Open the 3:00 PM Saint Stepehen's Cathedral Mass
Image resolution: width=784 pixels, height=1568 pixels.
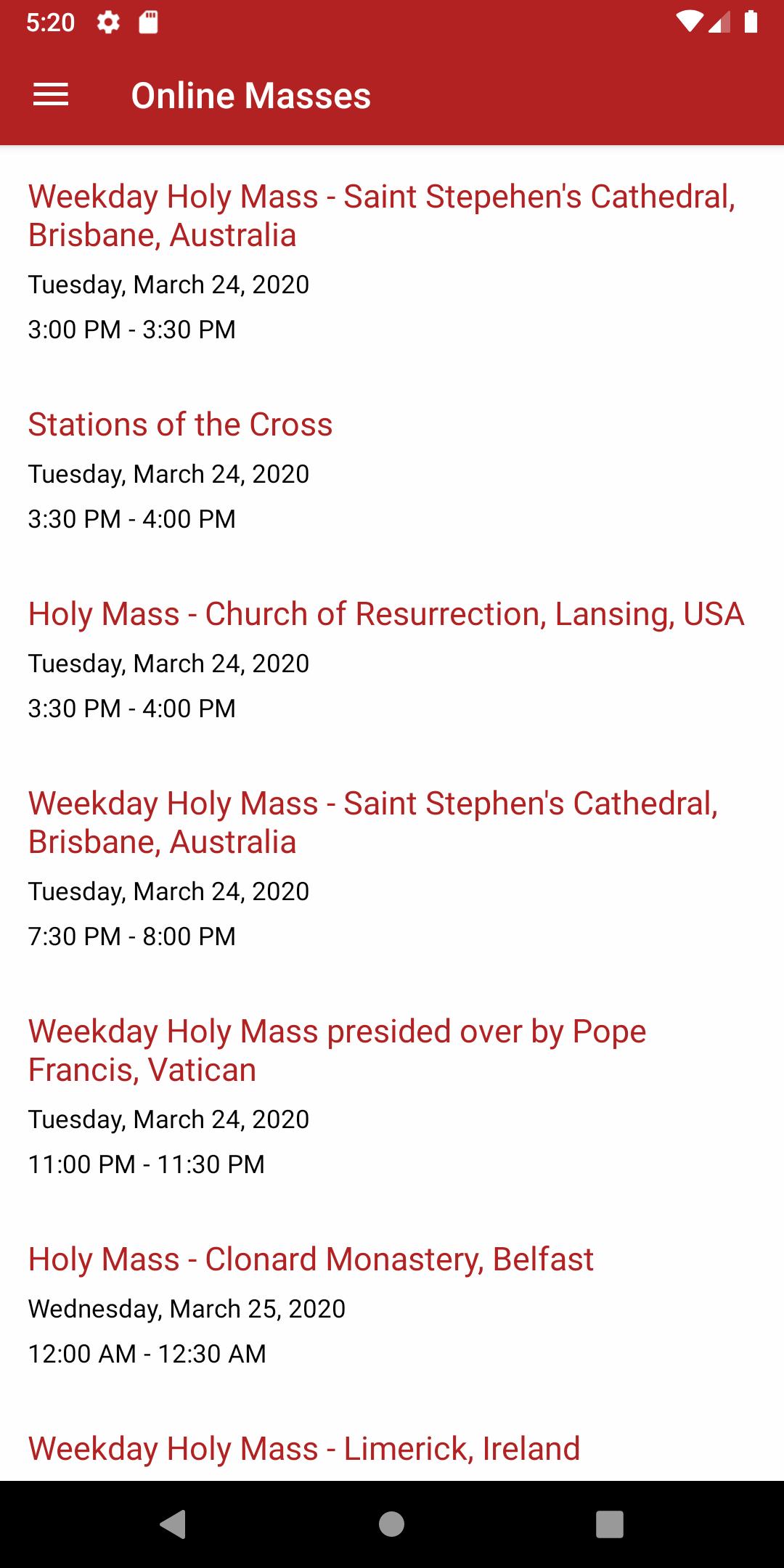coord(381,216)
